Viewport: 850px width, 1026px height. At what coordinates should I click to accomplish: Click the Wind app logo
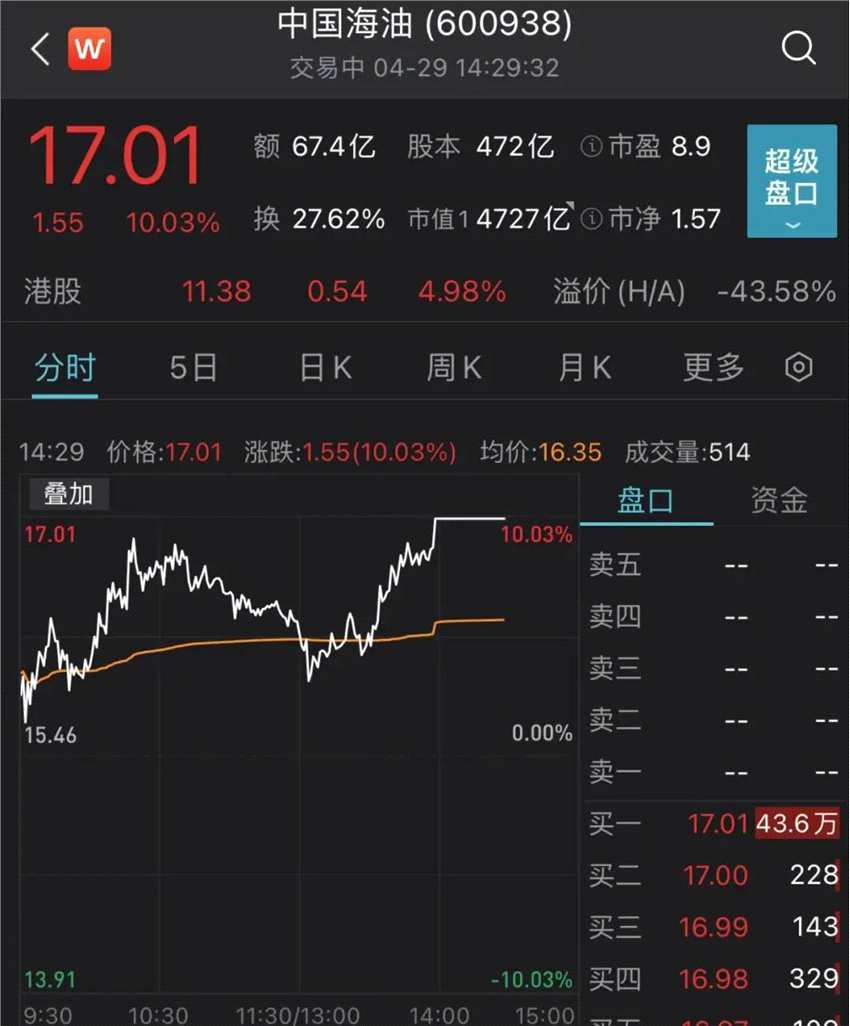click(x=89, y=47)
